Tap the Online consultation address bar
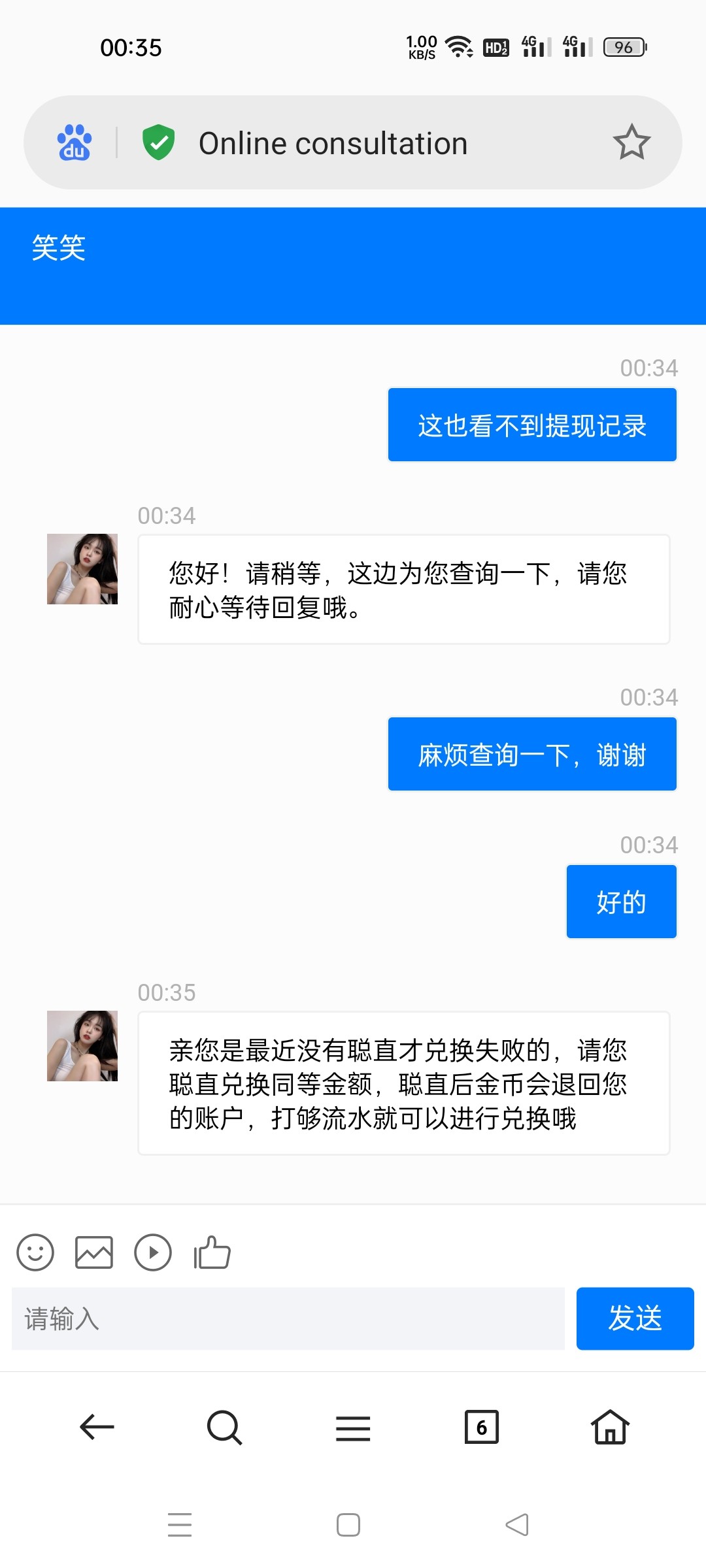The height and width of the screenshot is (1568, 706). [x=333, y=144]
